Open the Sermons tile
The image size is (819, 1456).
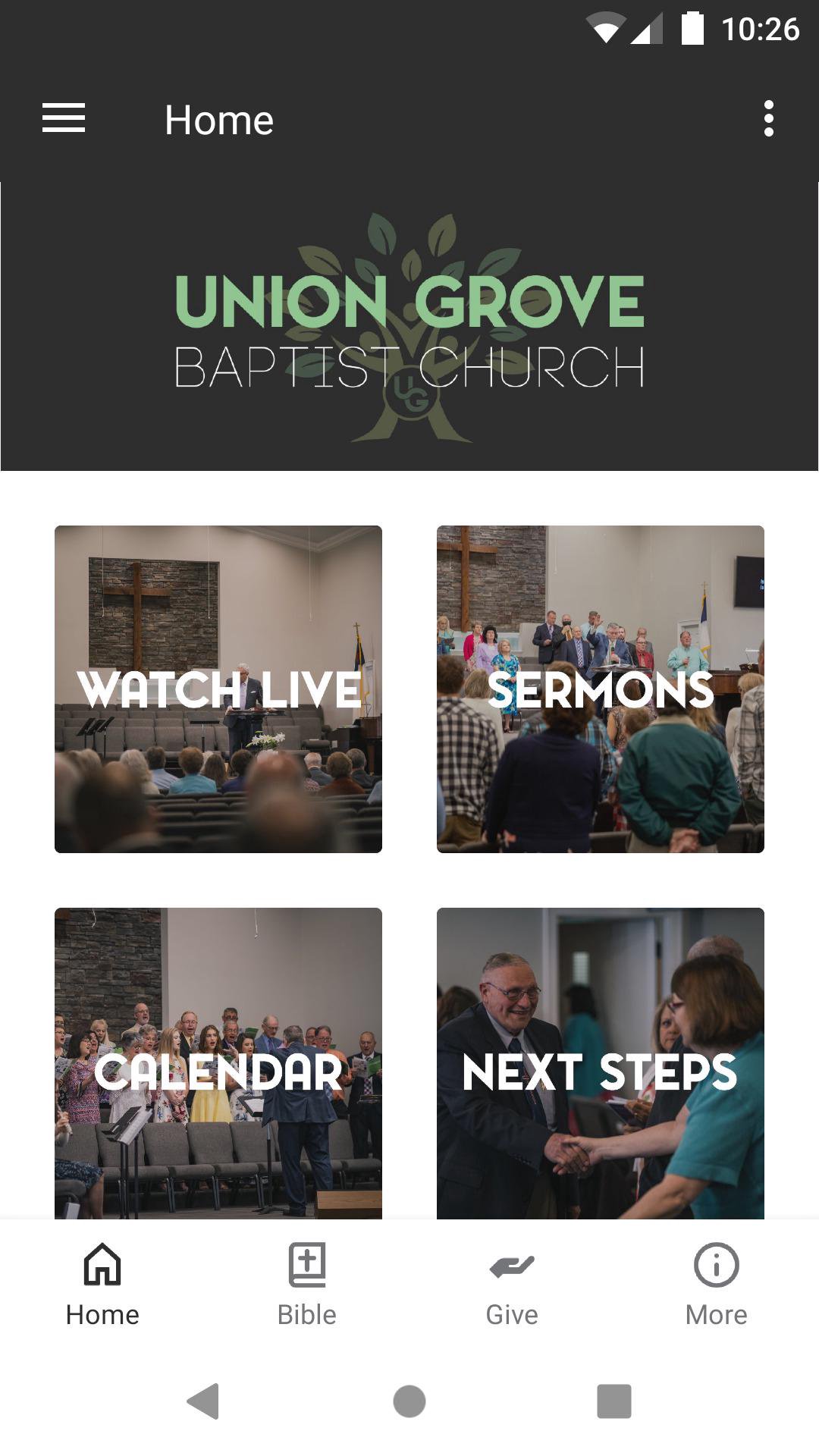[600, 689]
